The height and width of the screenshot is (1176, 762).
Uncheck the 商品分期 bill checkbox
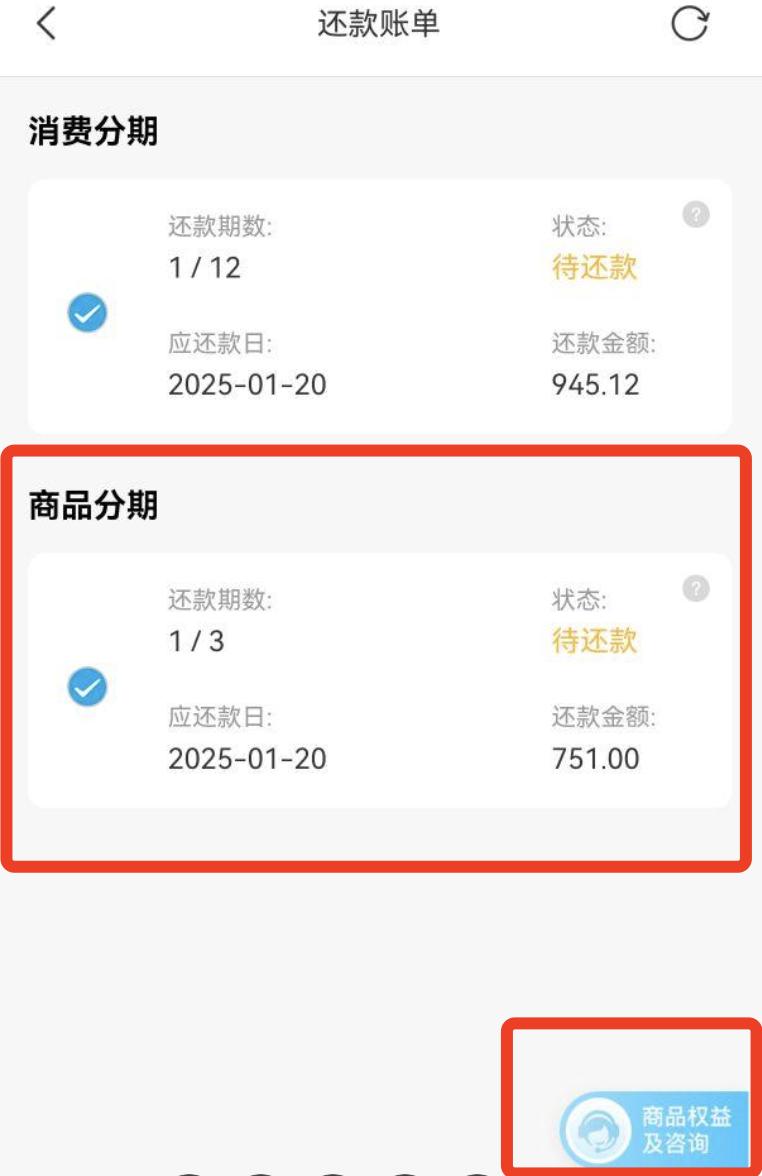point(87,687)
